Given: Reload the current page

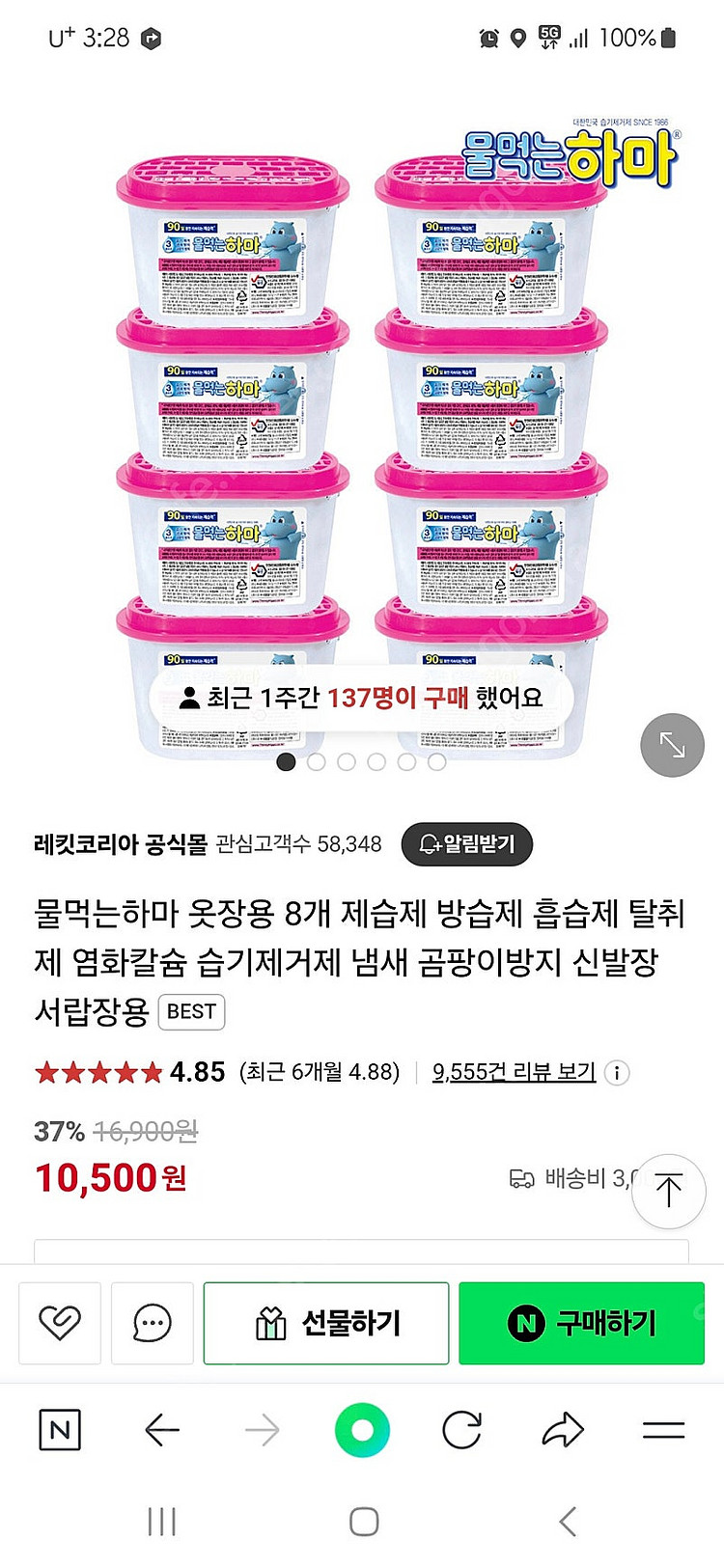Looking at the screenshot, I should pos(461,1430).
